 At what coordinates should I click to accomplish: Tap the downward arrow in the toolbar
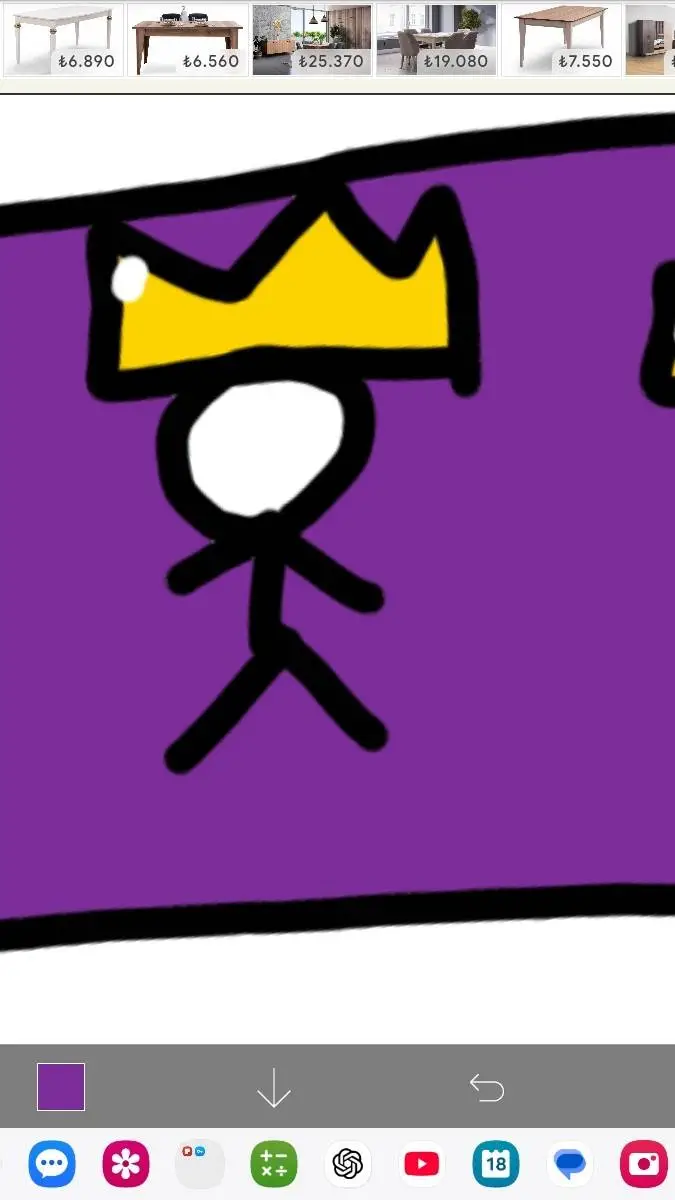[x=273, y=1088]
